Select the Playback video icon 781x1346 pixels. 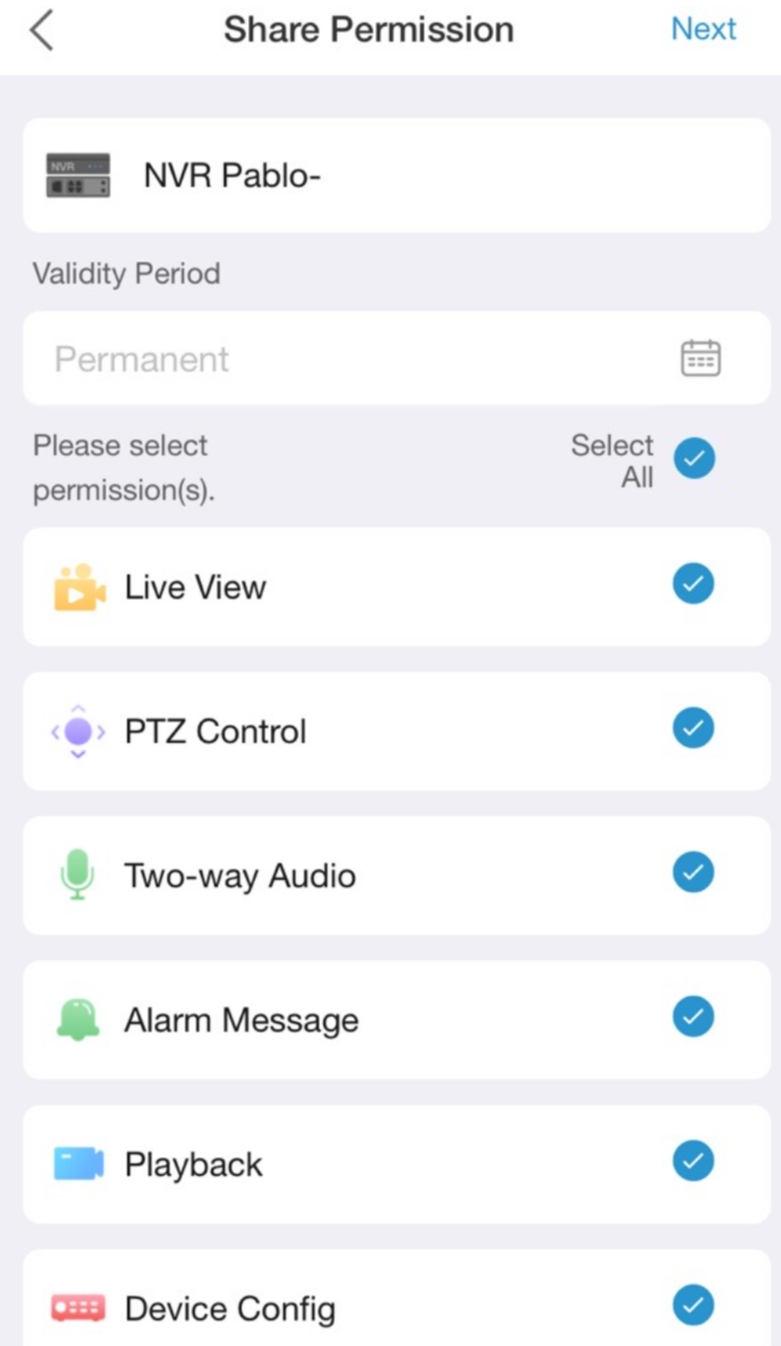coord(80,1163)
